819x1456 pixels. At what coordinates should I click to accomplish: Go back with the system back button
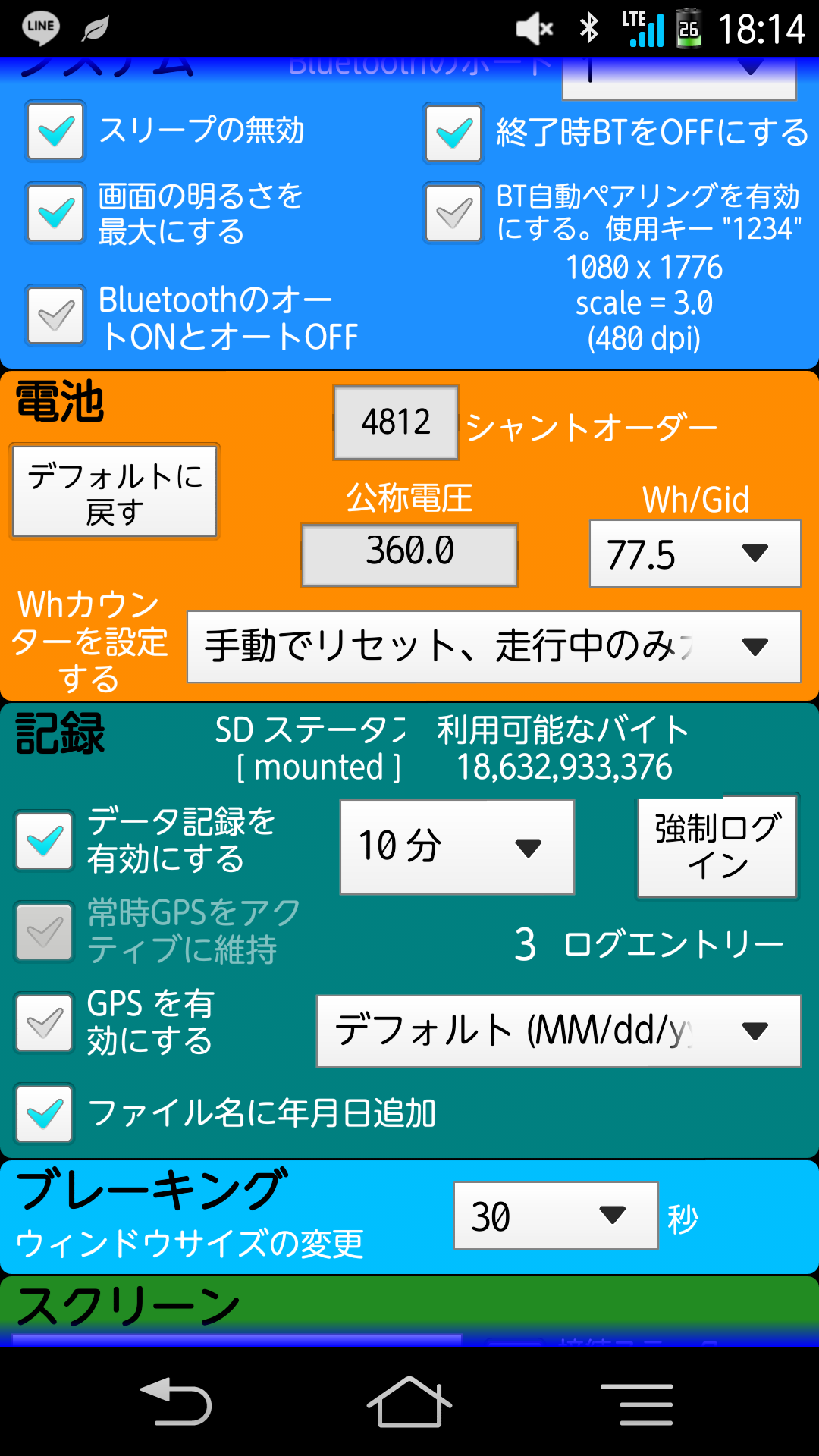(176, 1403)
